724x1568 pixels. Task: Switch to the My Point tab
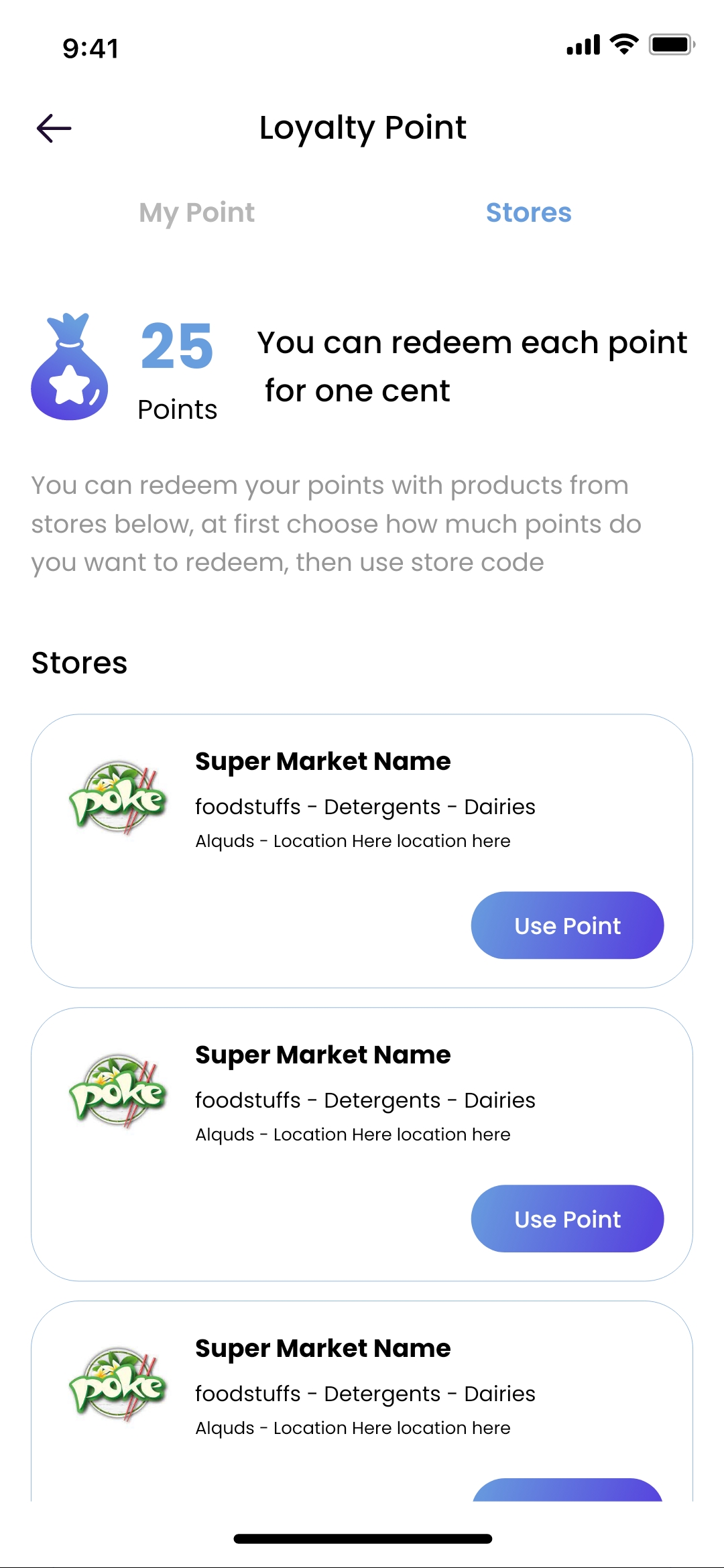tap(196, 212)
